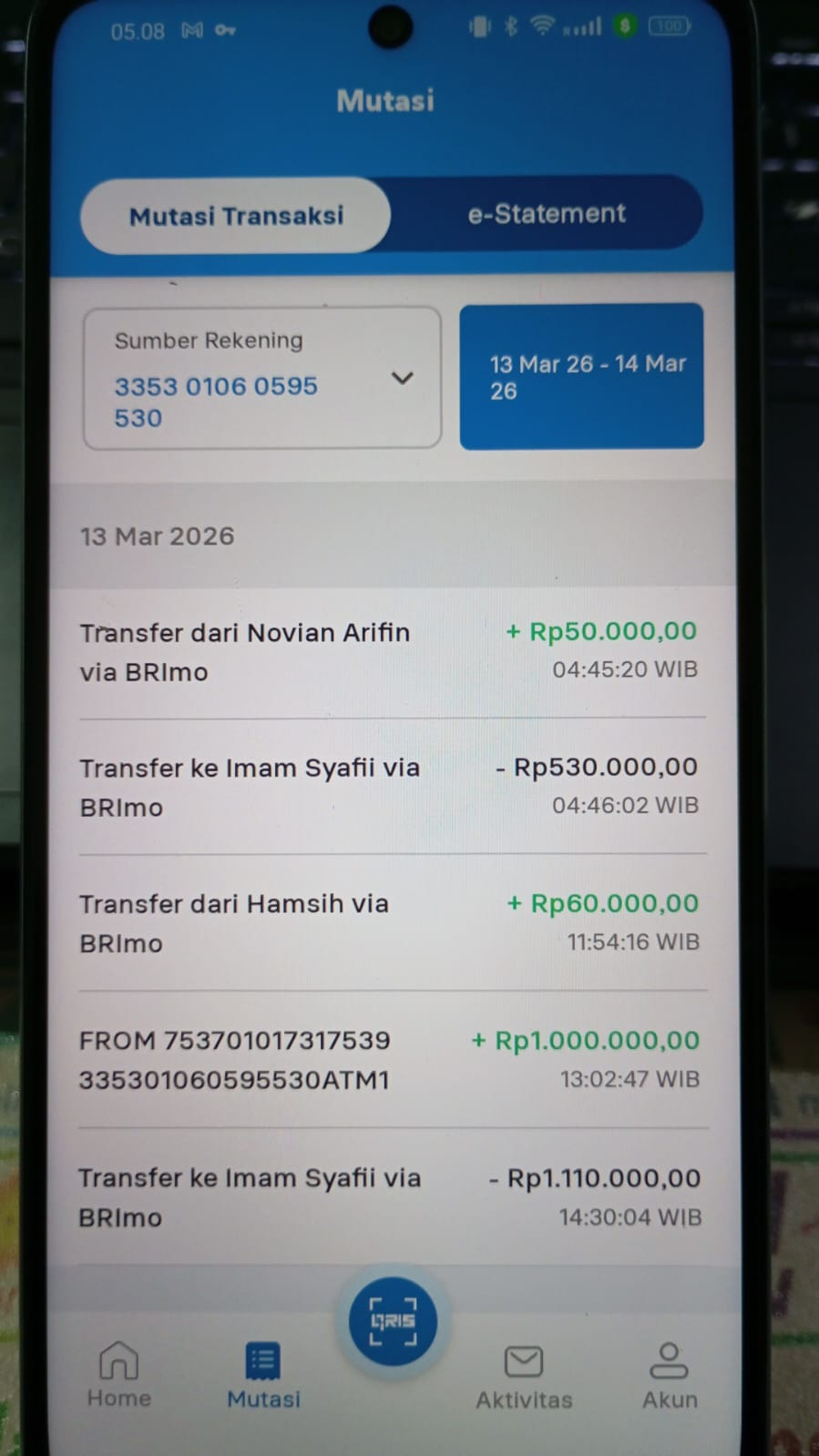View the transfer from Hamsih

point(392,922)
